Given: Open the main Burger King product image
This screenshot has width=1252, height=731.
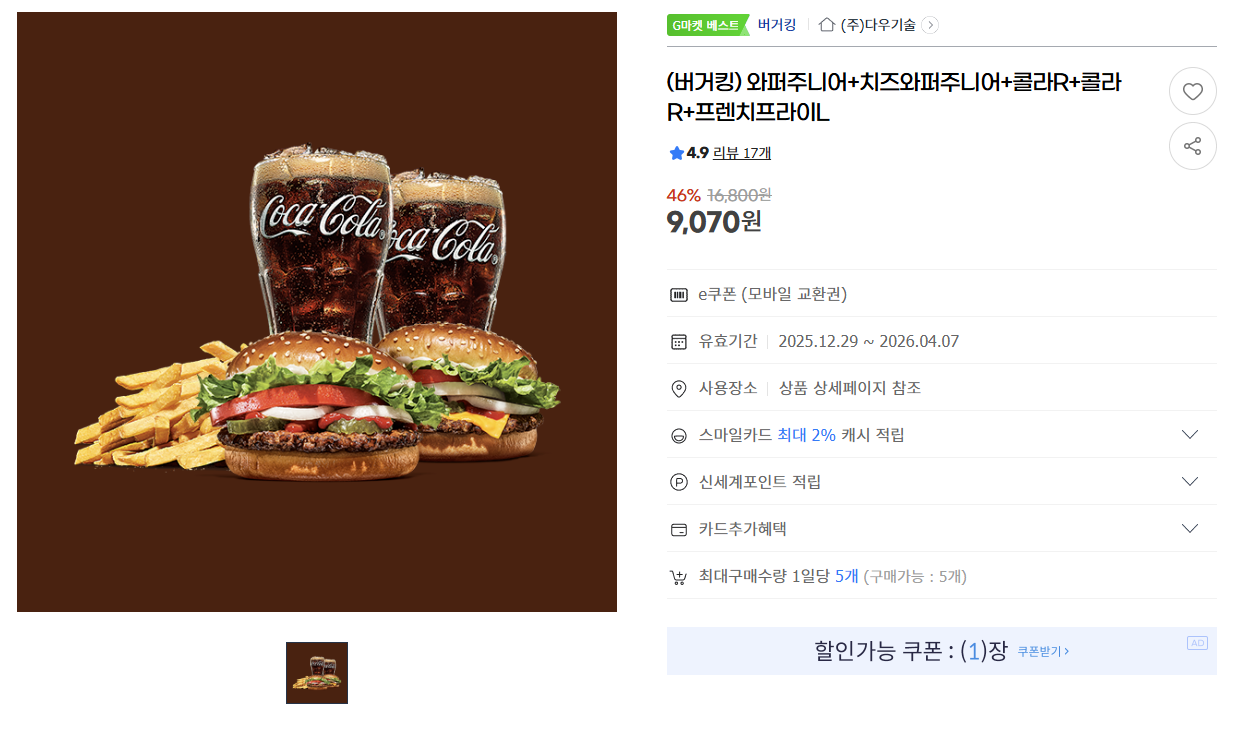Looking at the screenshot, I should (x=317, y=312).
